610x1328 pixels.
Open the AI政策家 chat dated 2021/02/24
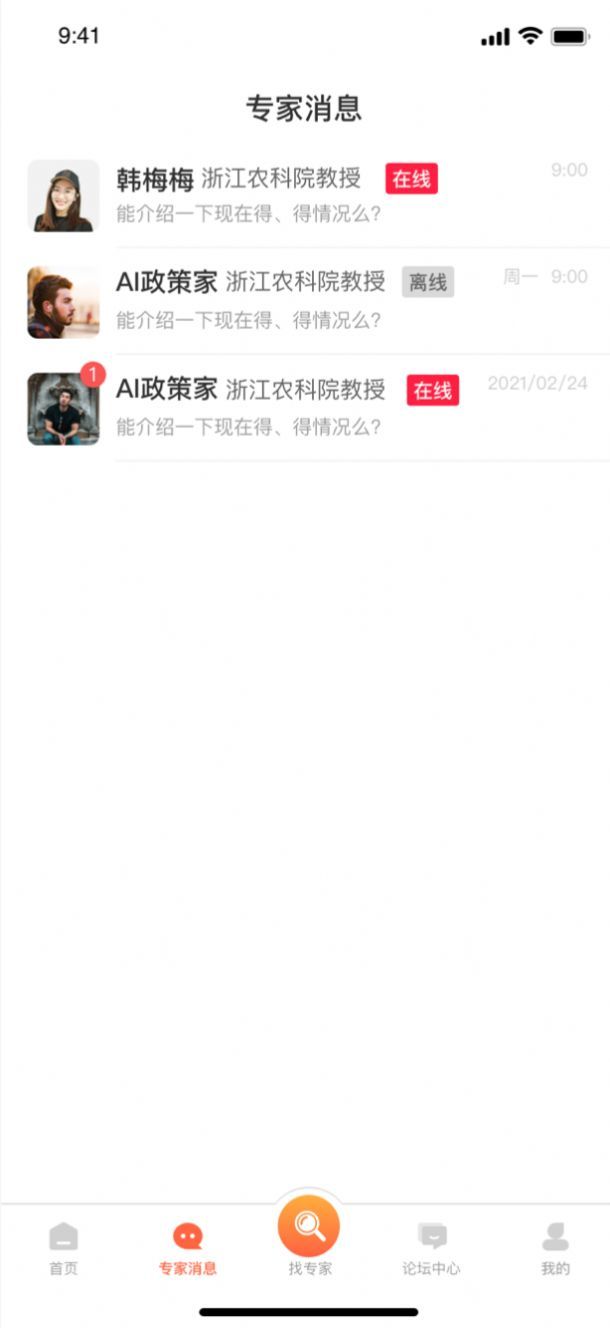coord(305,407)
